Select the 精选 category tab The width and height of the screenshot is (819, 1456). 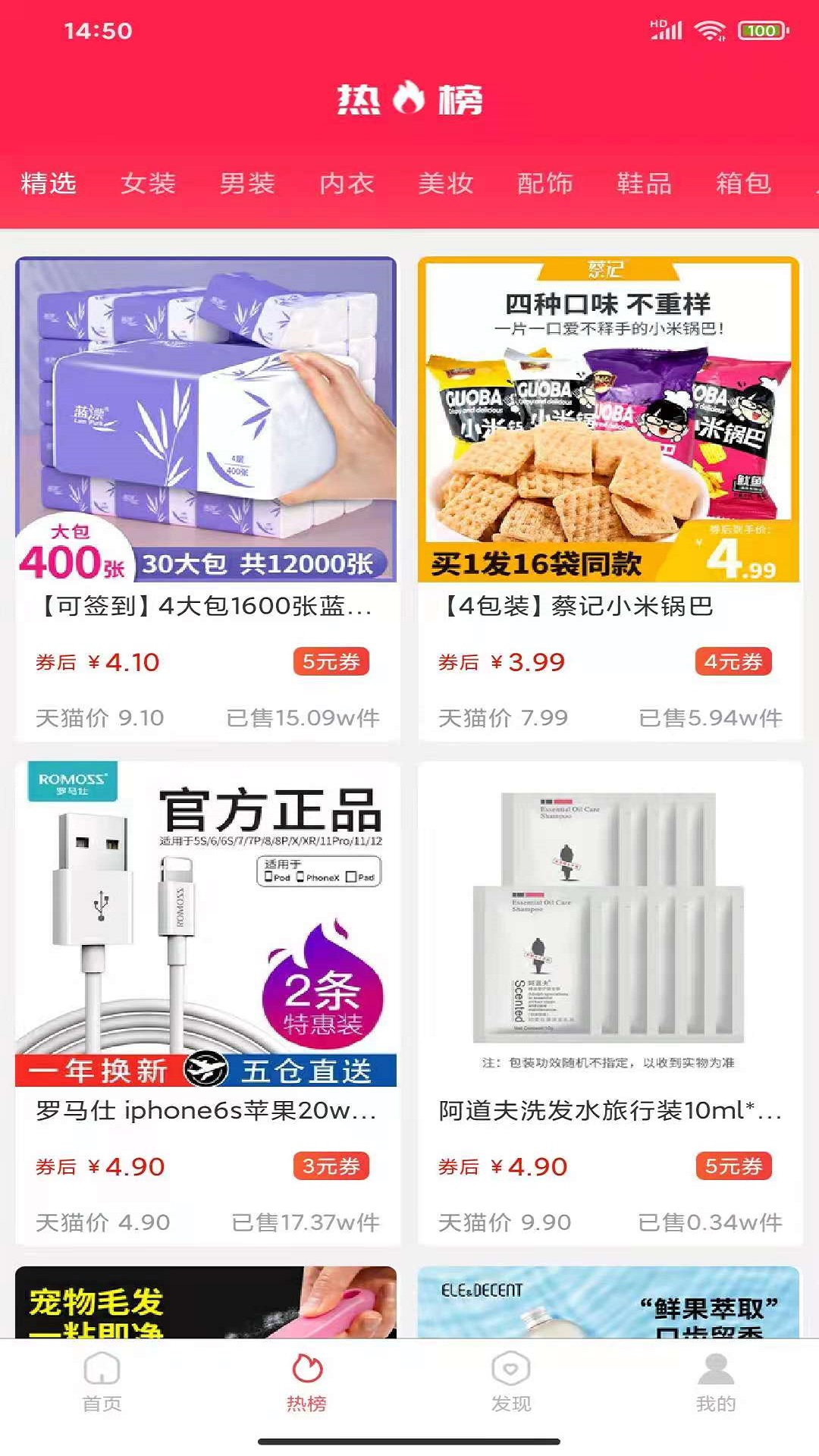pos(49,184)
